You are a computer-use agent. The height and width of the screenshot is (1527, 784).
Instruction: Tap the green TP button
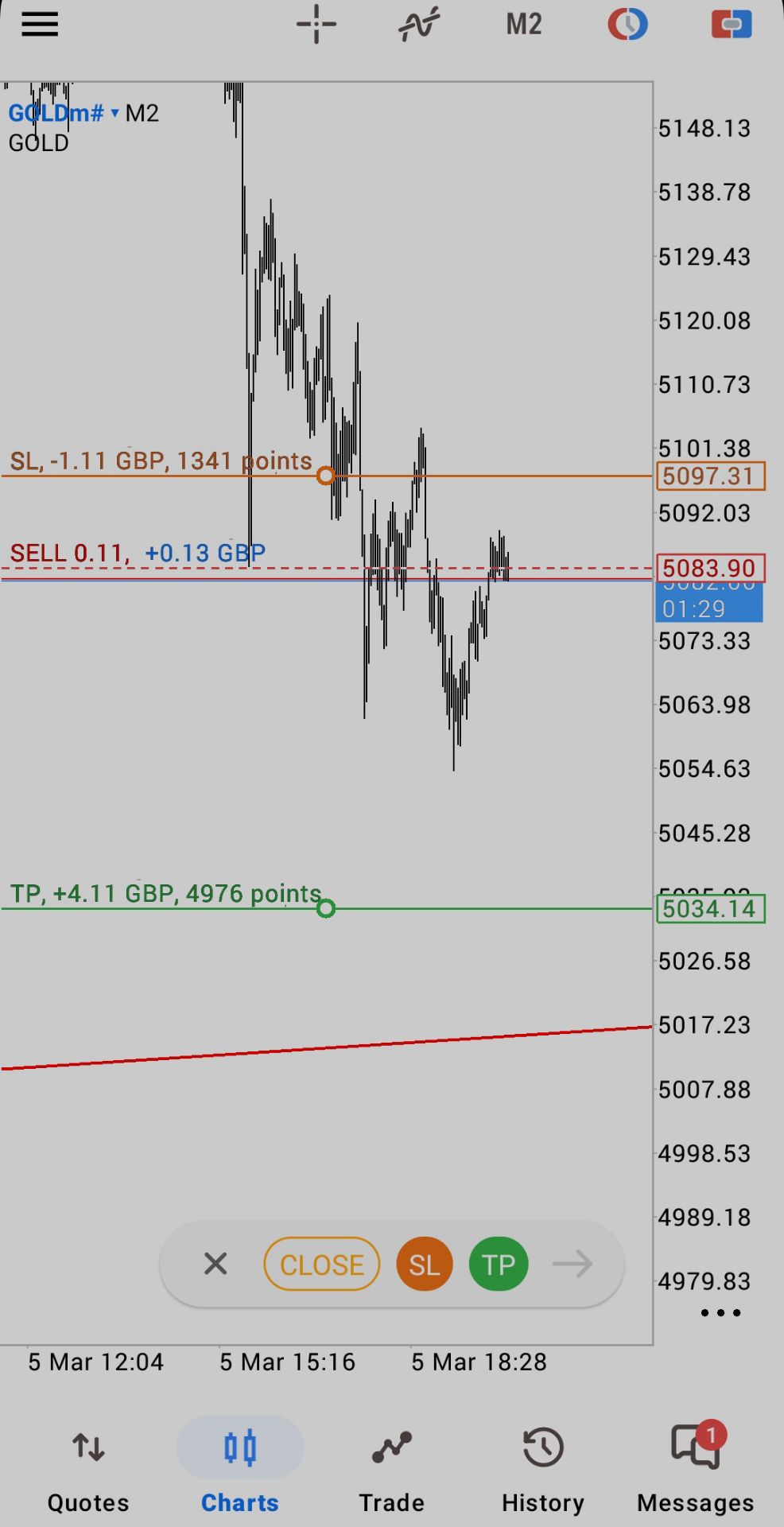(x=499, y=1264)
